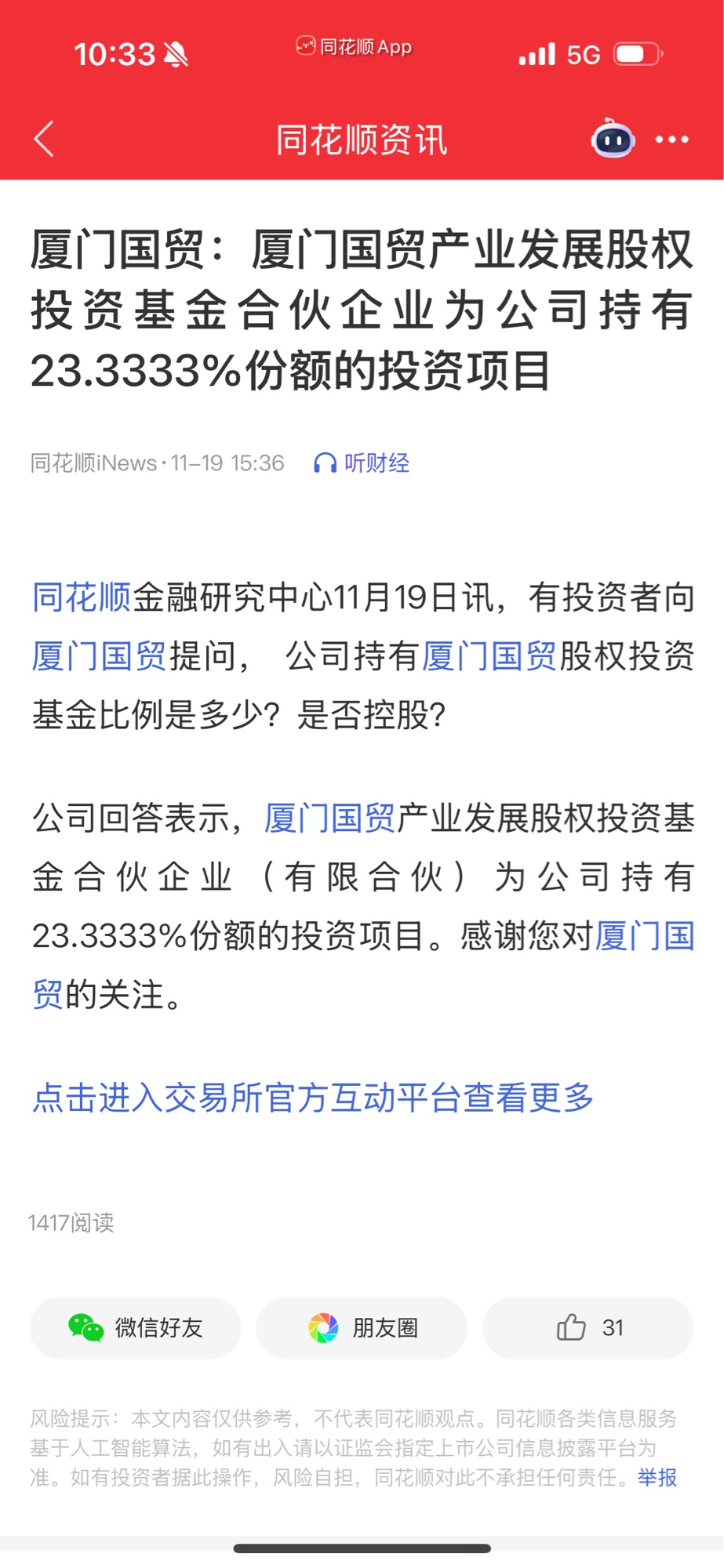The height and width of the screenshot is (1568, 724).
Task: Tap 举报 to report this article
Action: click(657, 1478)
